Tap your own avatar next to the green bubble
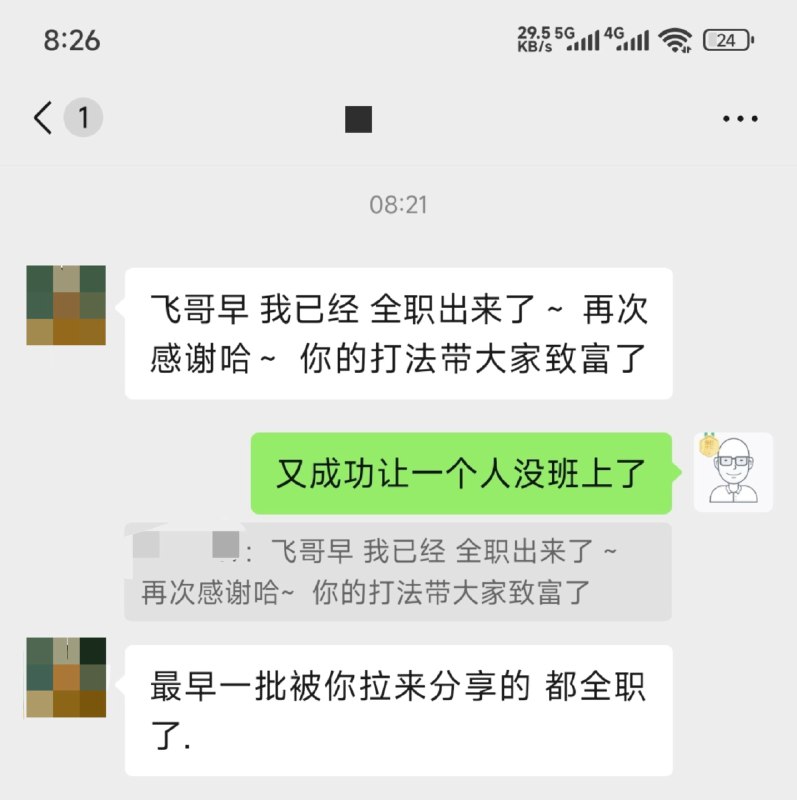The width and height of the screenshot is (797, 800). click(x=731, y=470)
